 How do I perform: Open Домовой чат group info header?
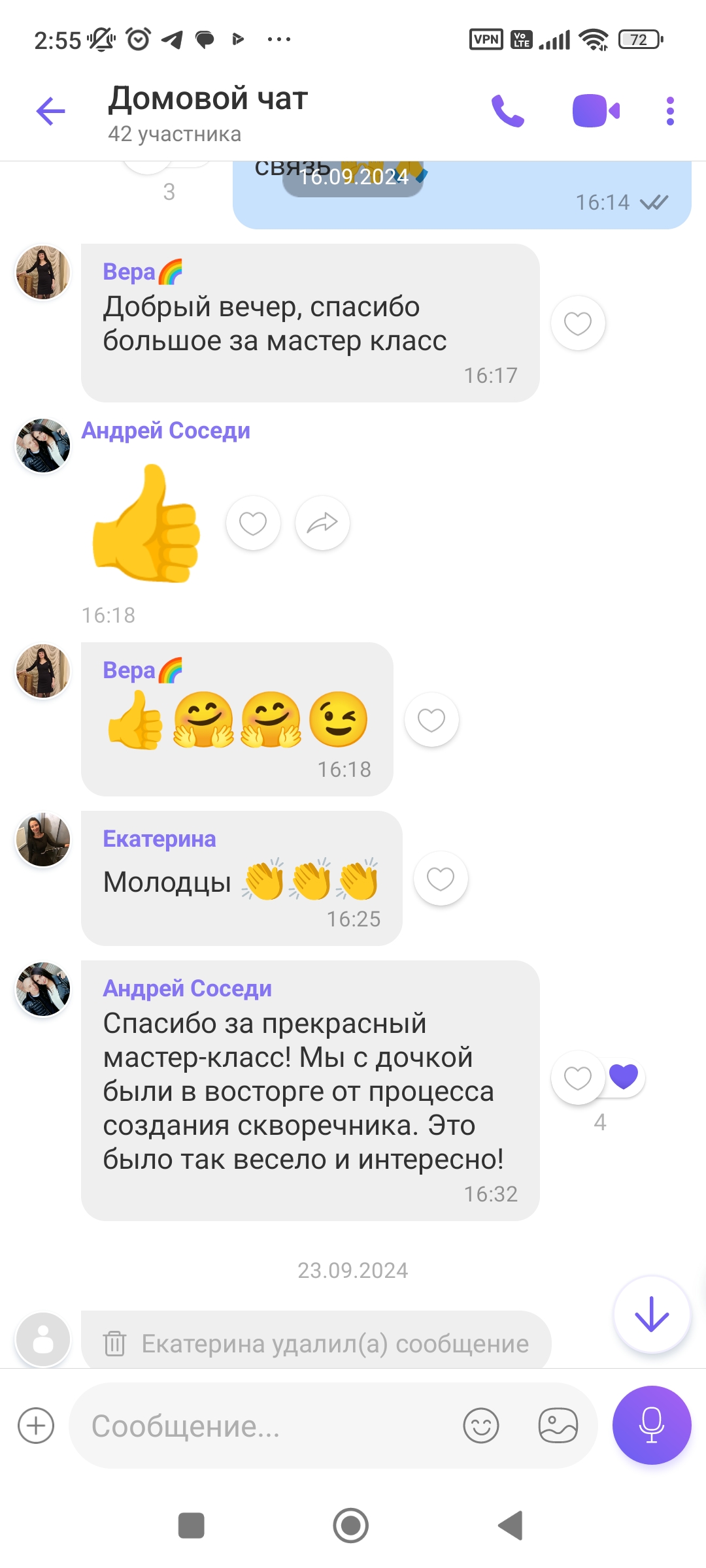[x=208, y=112]
